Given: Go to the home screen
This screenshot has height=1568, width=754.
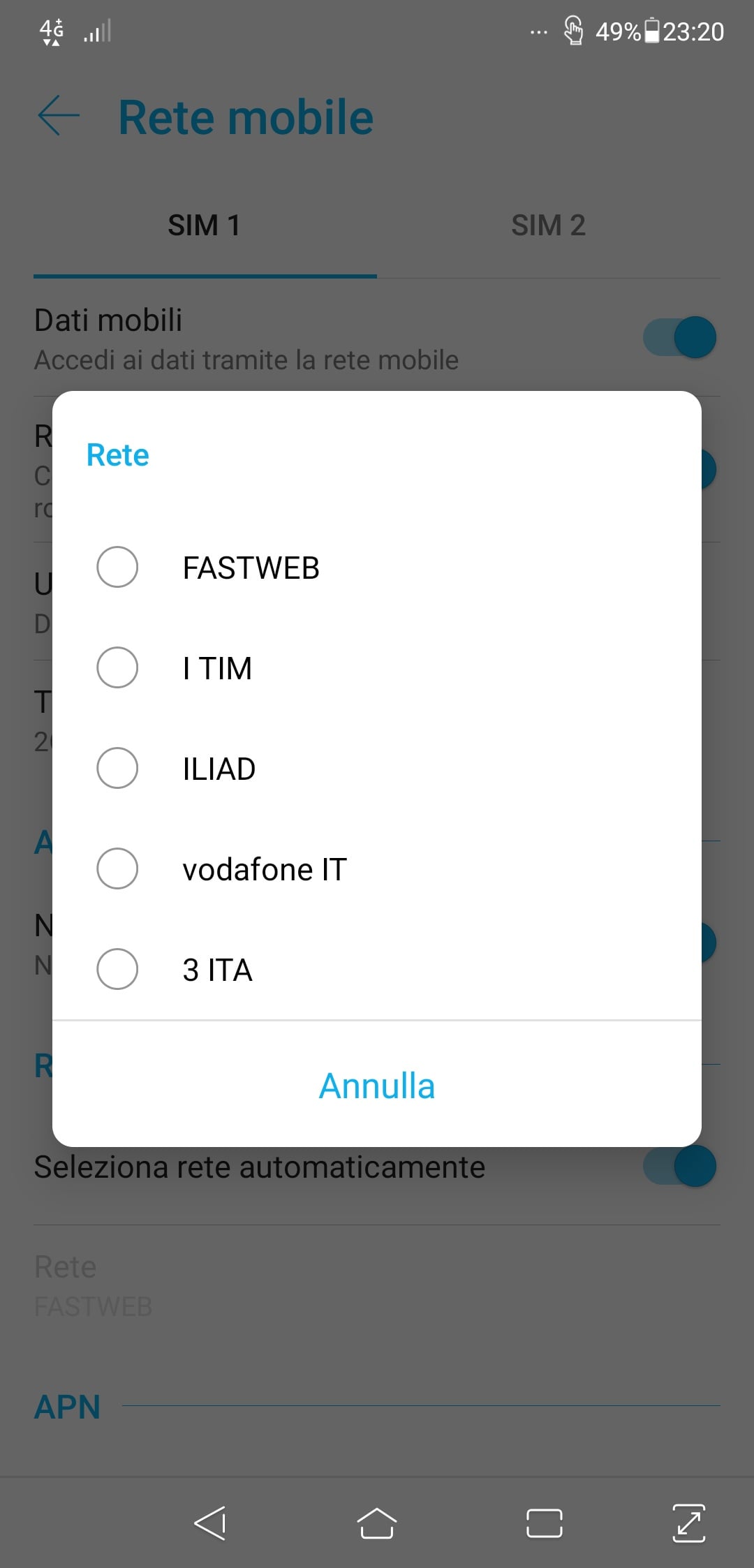Looking at the screenshot, I should 377,1523.
